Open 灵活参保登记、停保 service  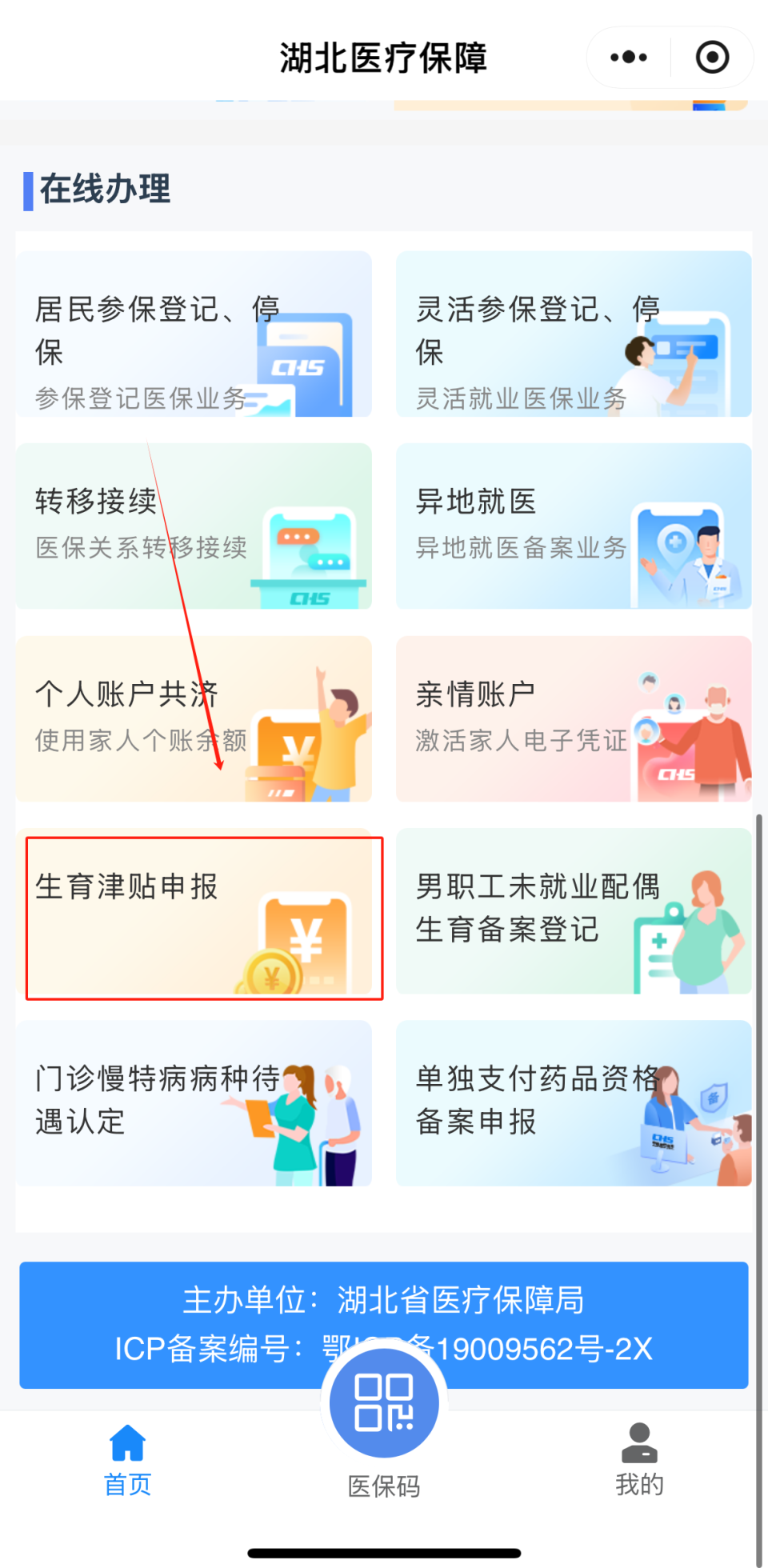click(572, 334)
